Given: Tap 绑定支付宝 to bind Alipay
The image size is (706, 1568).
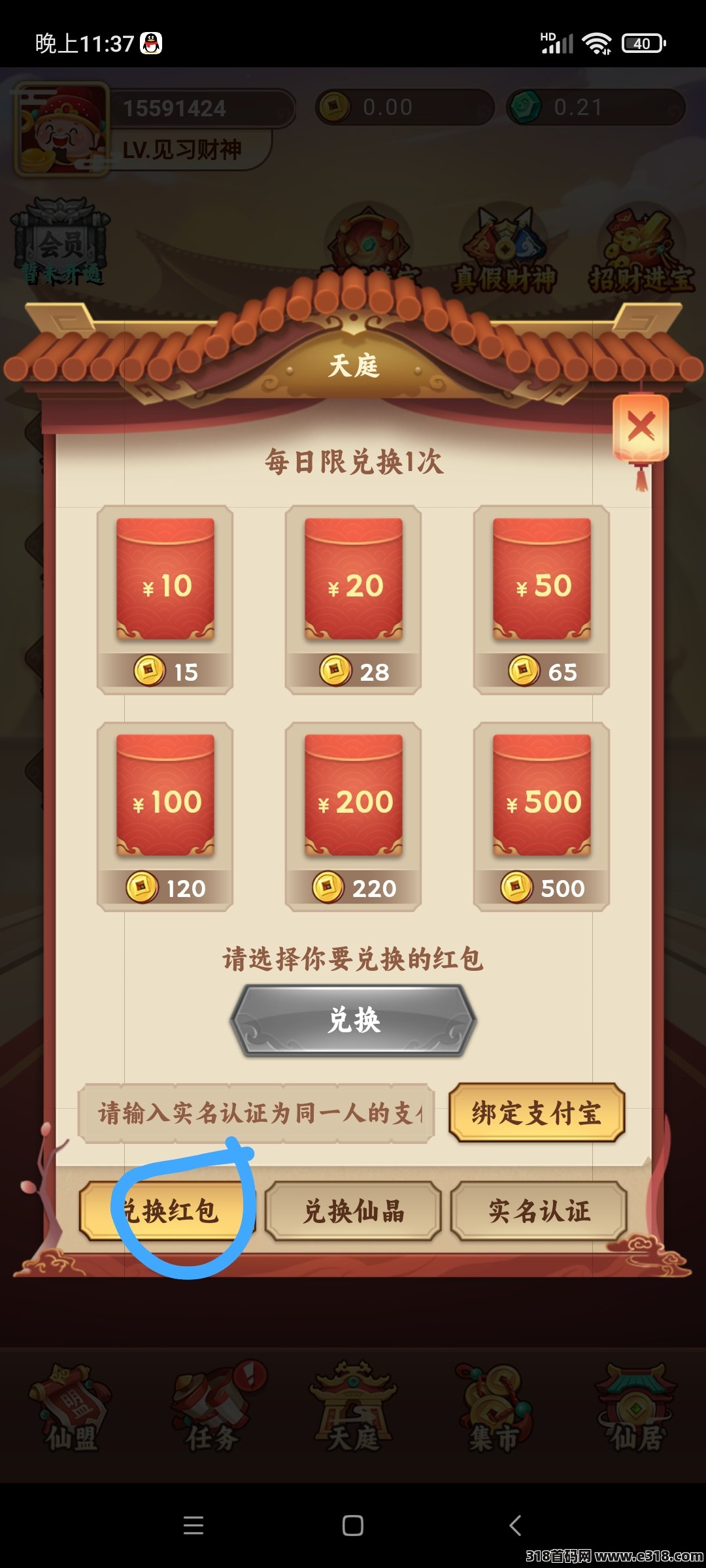Looking at the screenshot, I should click(536, 1113).
